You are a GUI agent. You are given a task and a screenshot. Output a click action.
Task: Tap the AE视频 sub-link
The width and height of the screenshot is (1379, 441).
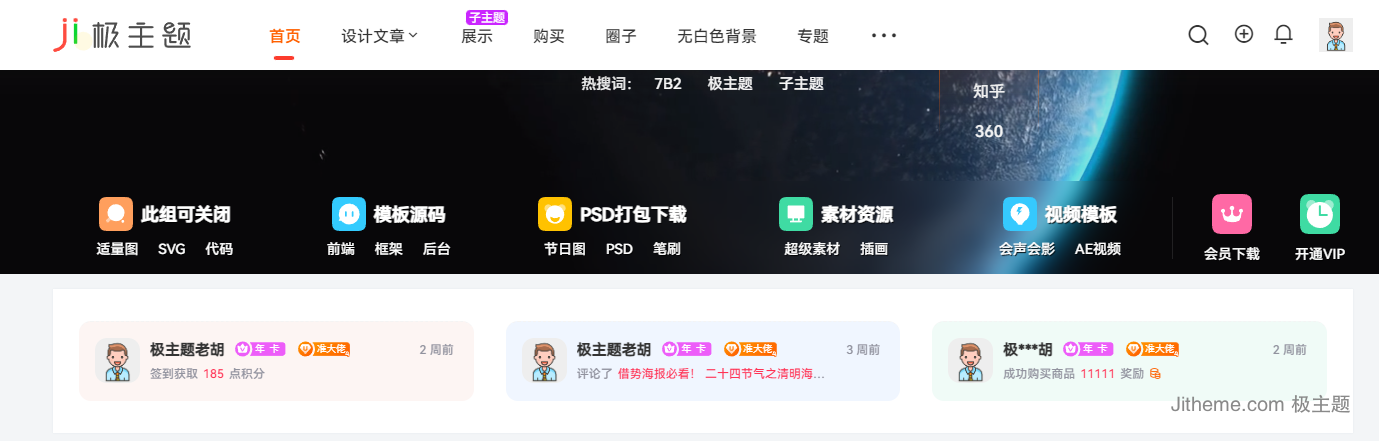point(1097,249)
